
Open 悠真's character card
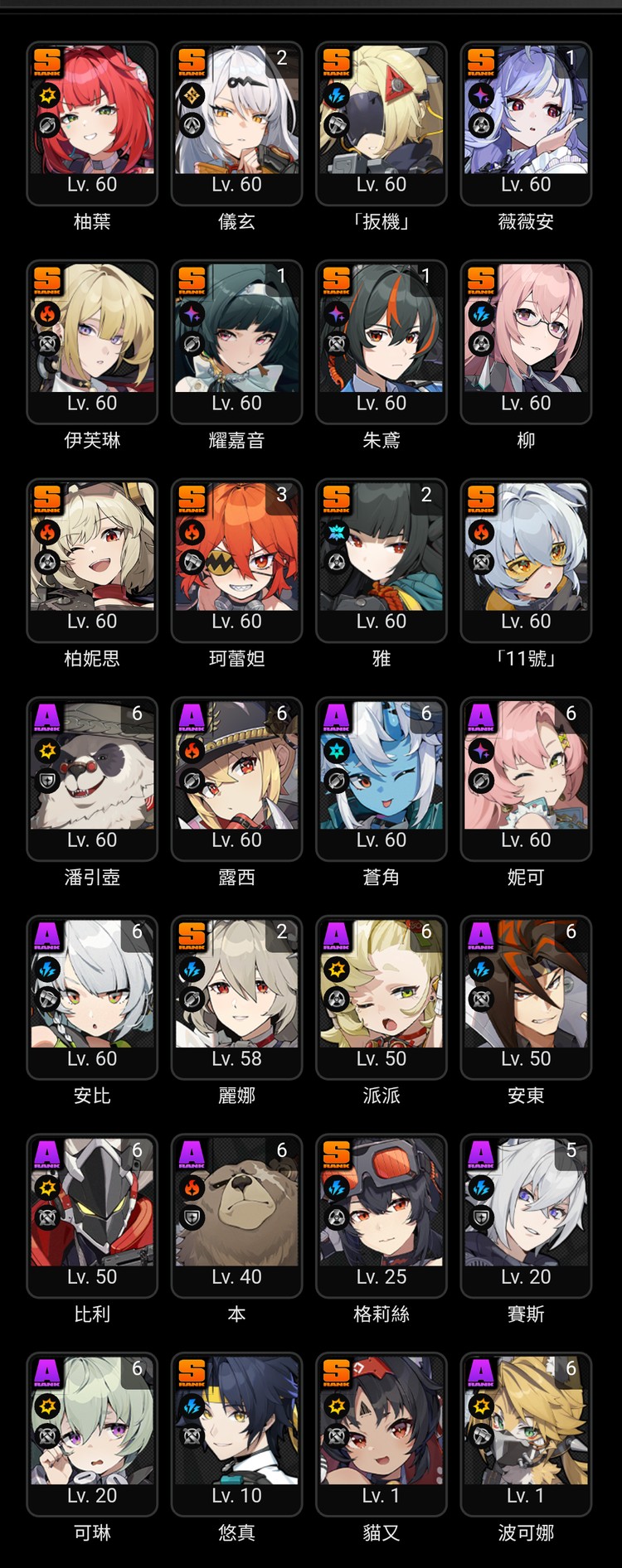[236, 1434]
